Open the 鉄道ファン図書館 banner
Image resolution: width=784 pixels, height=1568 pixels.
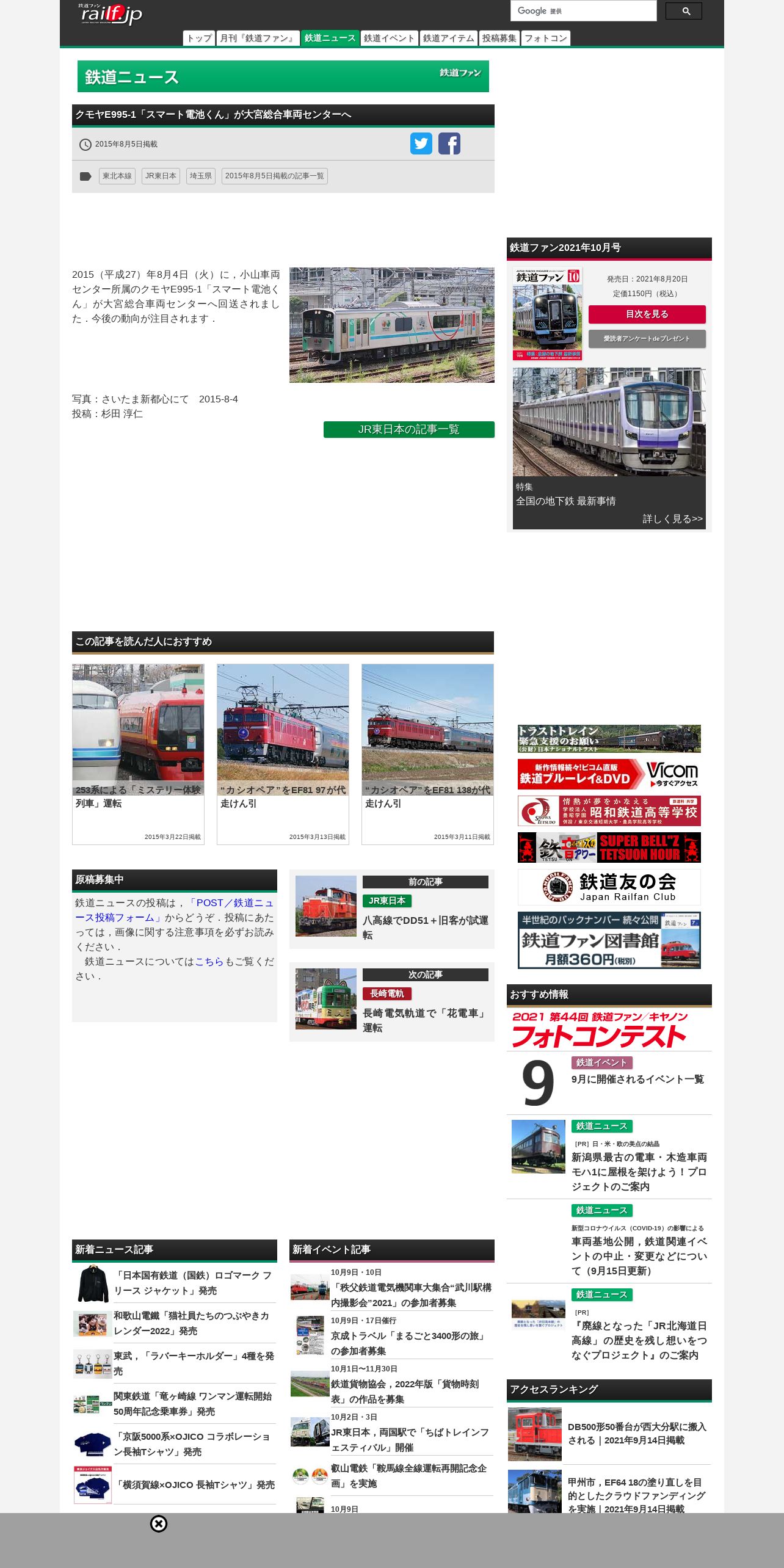pyautogui.click(x=609, y=940)
